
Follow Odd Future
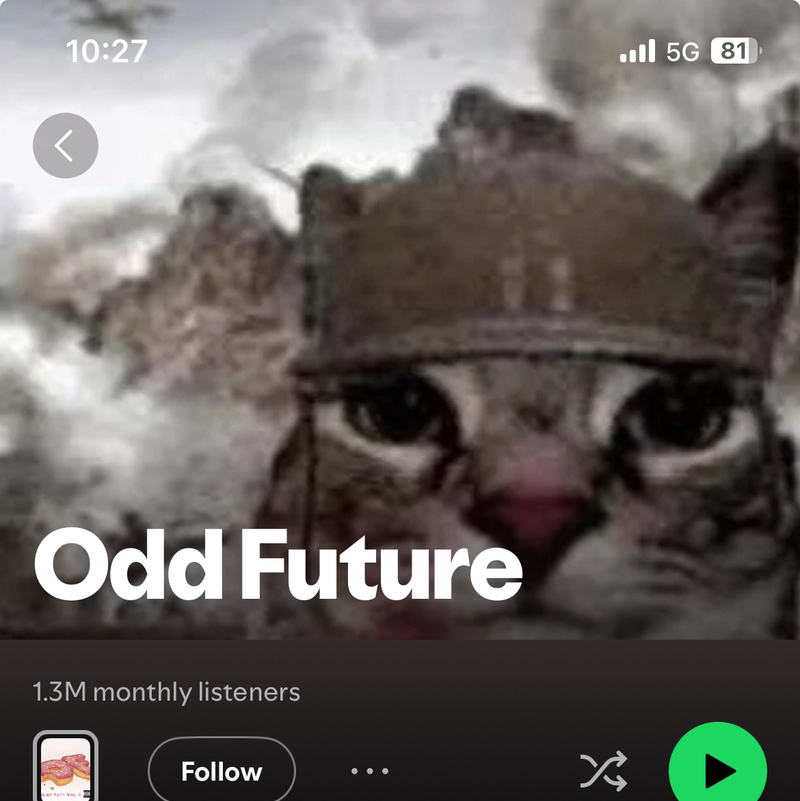coord(221,771)
